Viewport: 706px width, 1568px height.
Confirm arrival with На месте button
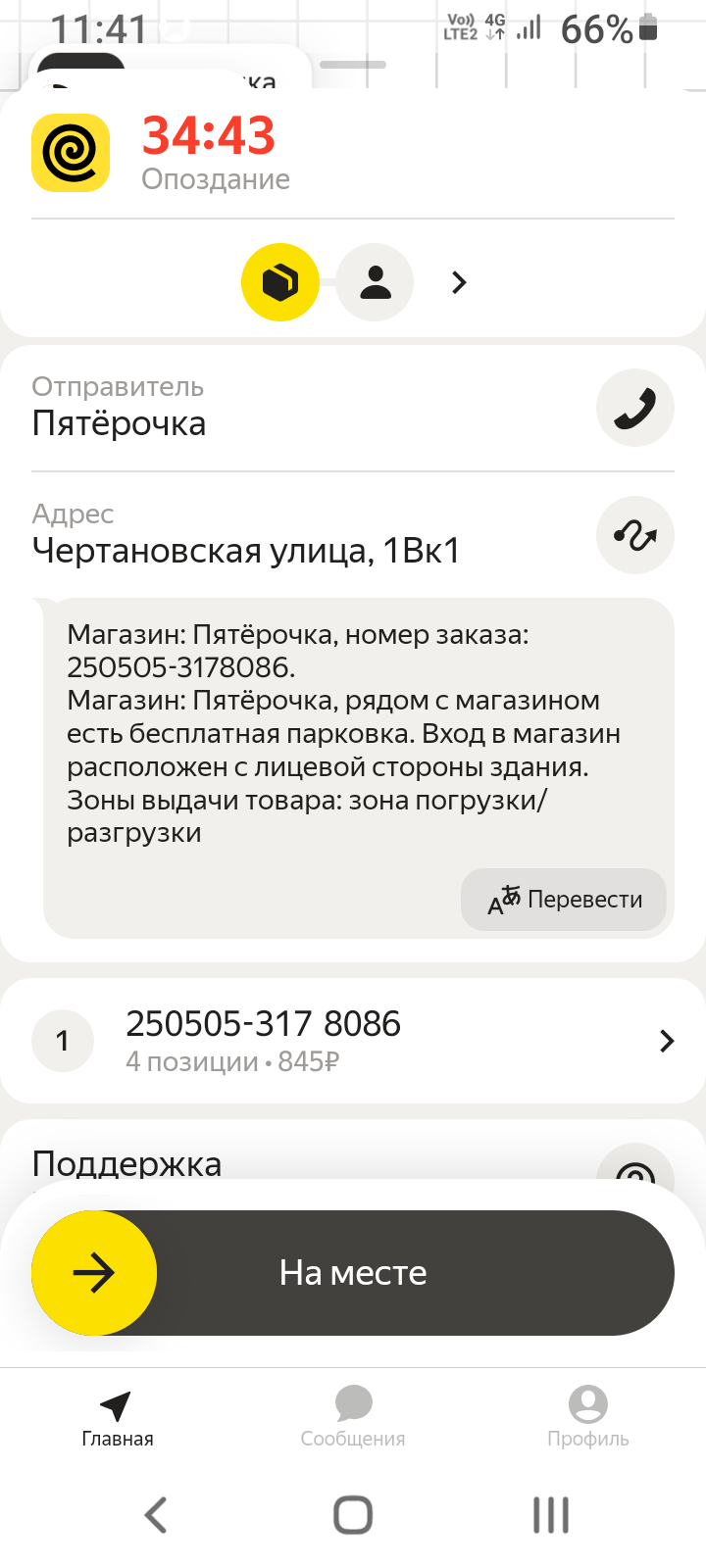[353, 1273]
